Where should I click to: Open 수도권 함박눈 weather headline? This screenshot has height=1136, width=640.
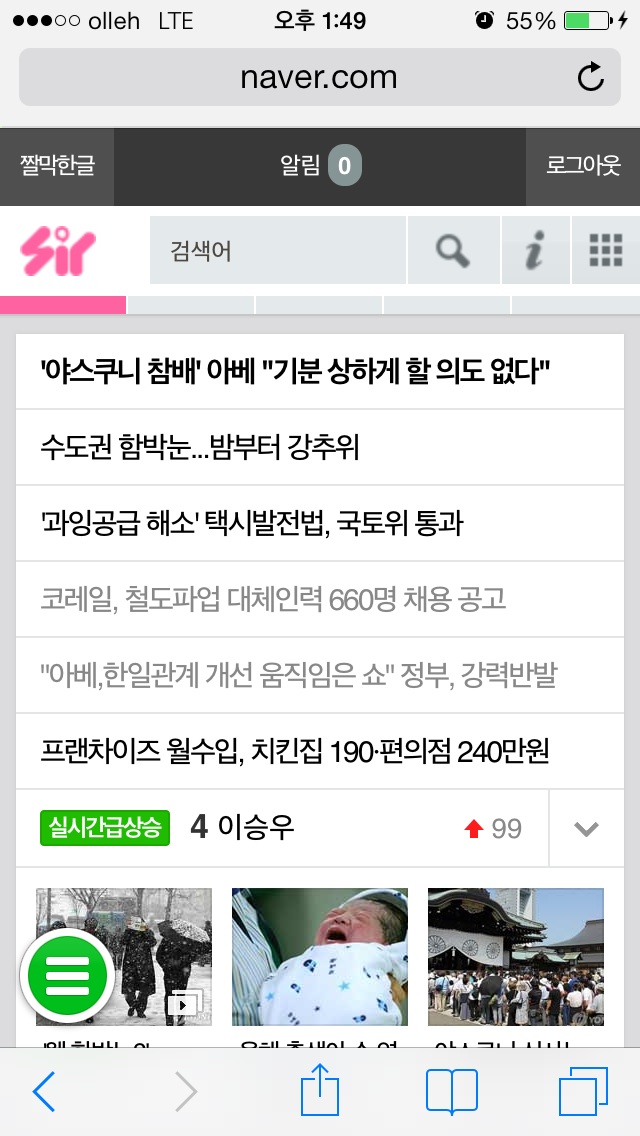200,447
